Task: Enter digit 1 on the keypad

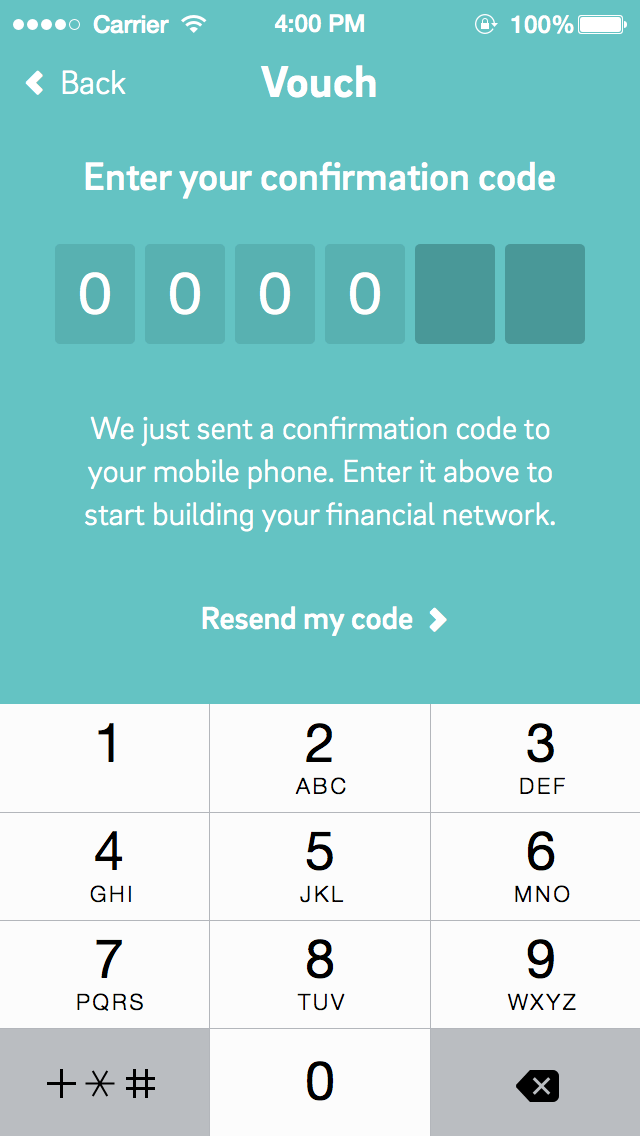Action: point(105,758)
